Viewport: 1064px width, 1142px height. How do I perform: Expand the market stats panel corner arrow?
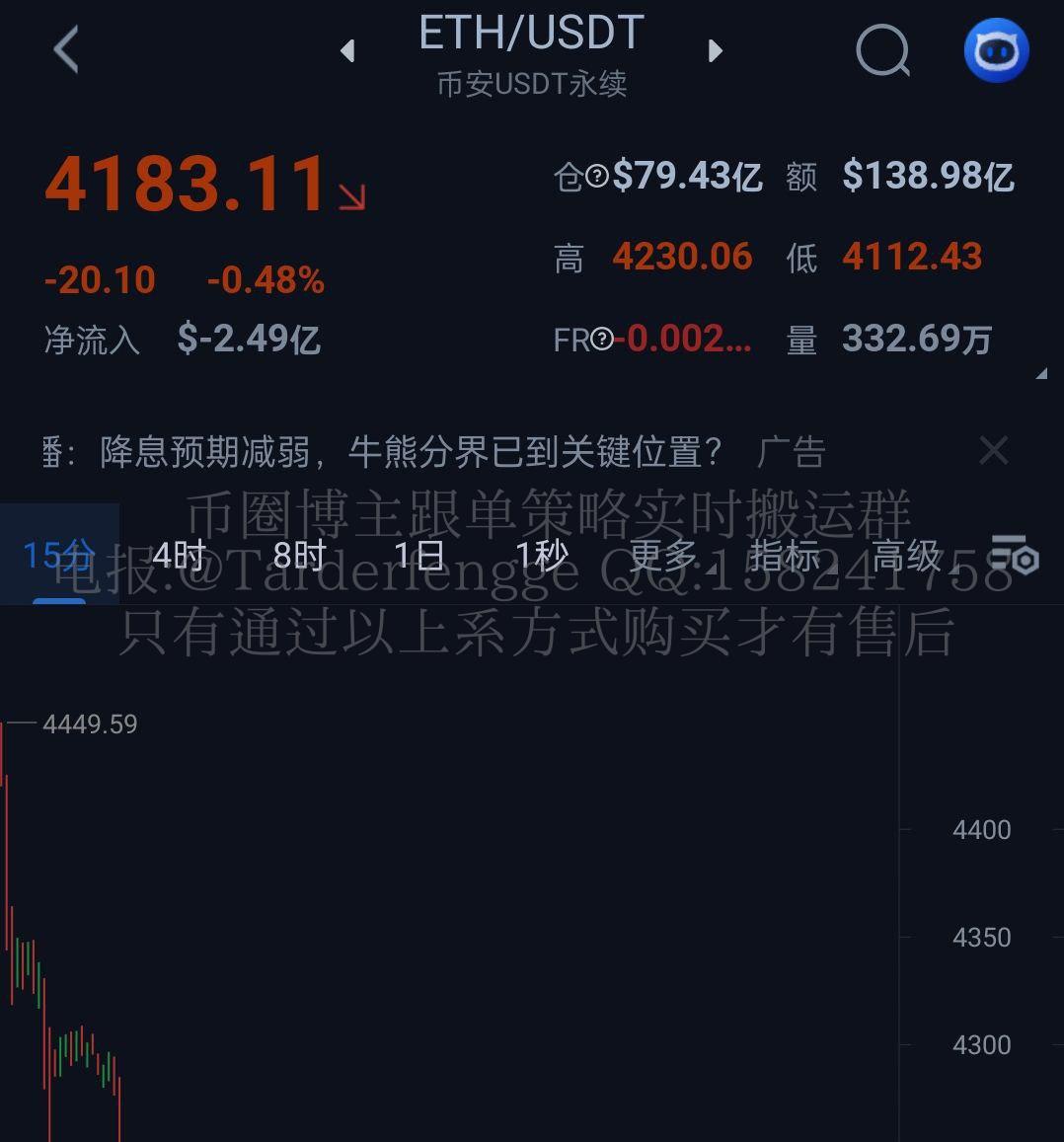1040,374
